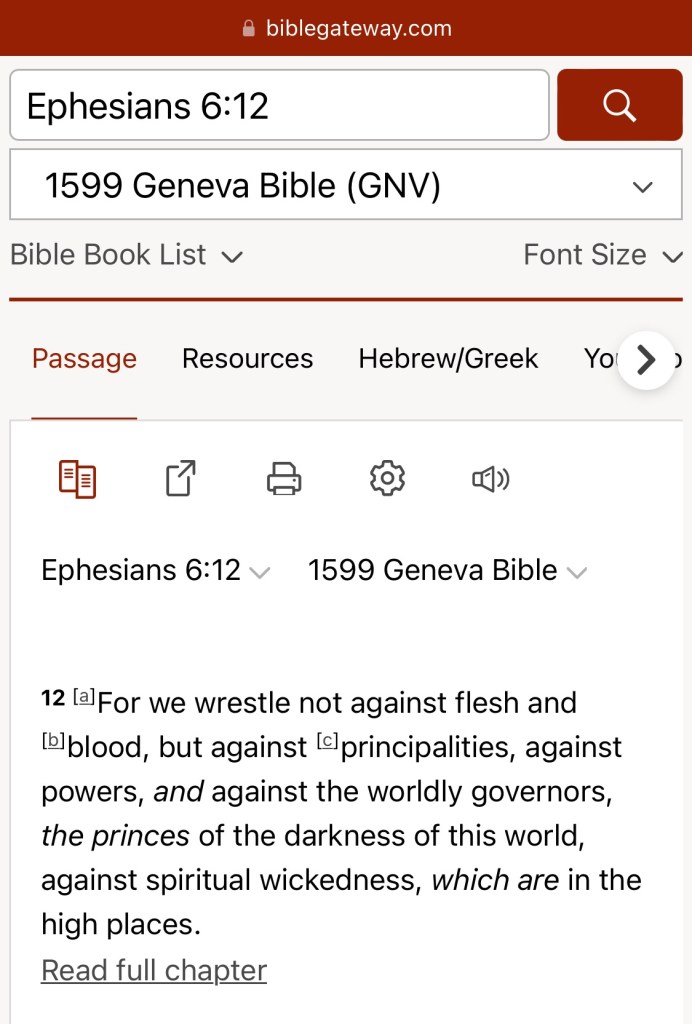The image size is (692, 1024).
Task: Tap the Ephesians 6:12 search field
Action: click(x=278, y=105)
